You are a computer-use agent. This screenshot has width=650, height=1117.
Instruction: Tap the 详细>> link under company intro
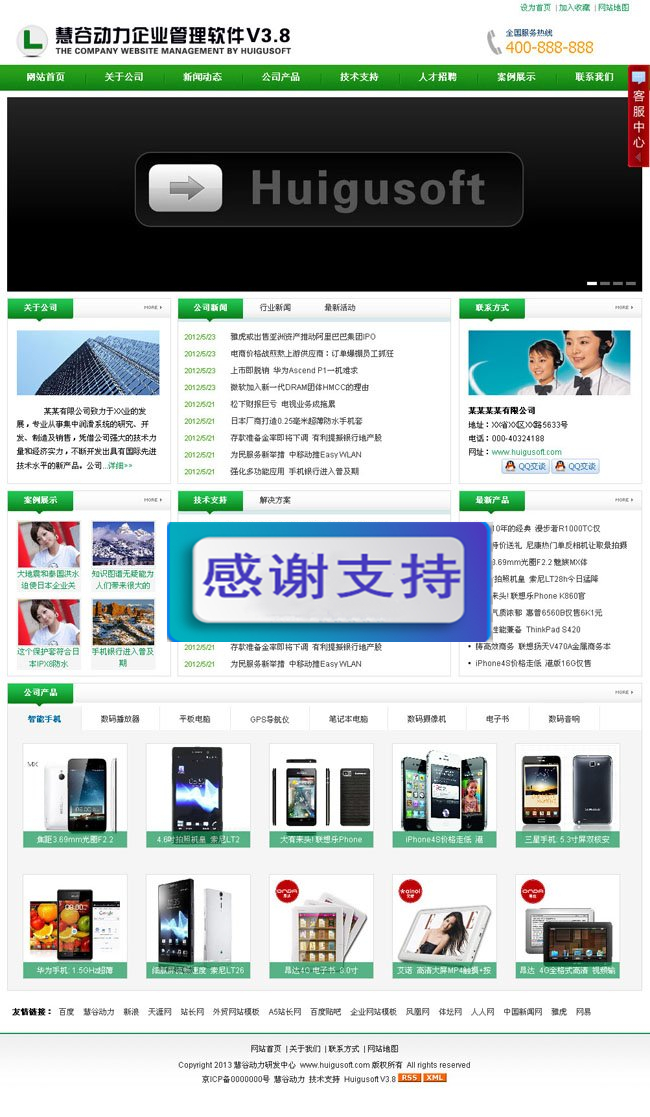(x=120, y=465)
